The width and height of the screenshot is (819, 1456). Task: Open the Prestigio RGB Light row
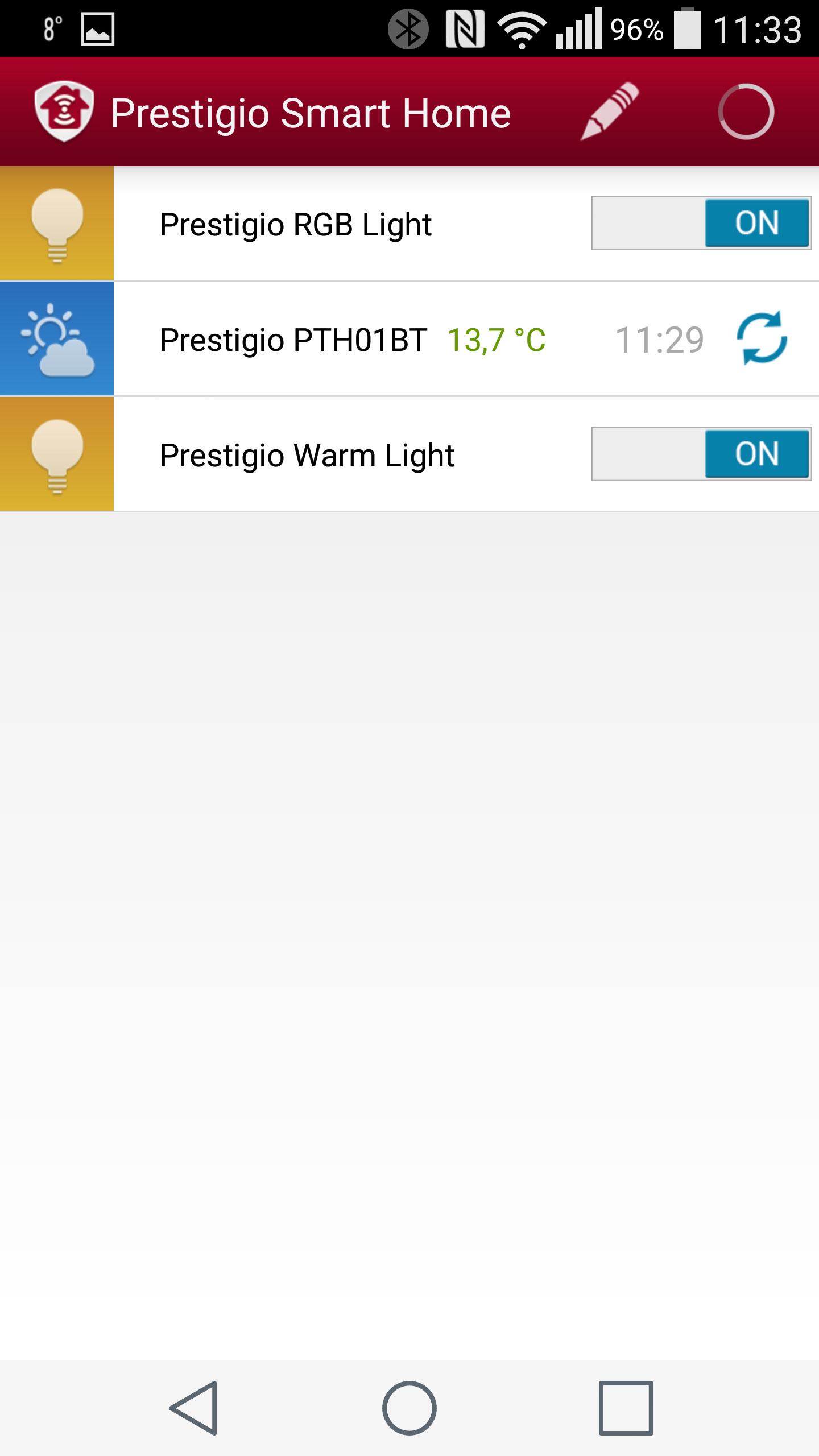[x=409, y=224]
